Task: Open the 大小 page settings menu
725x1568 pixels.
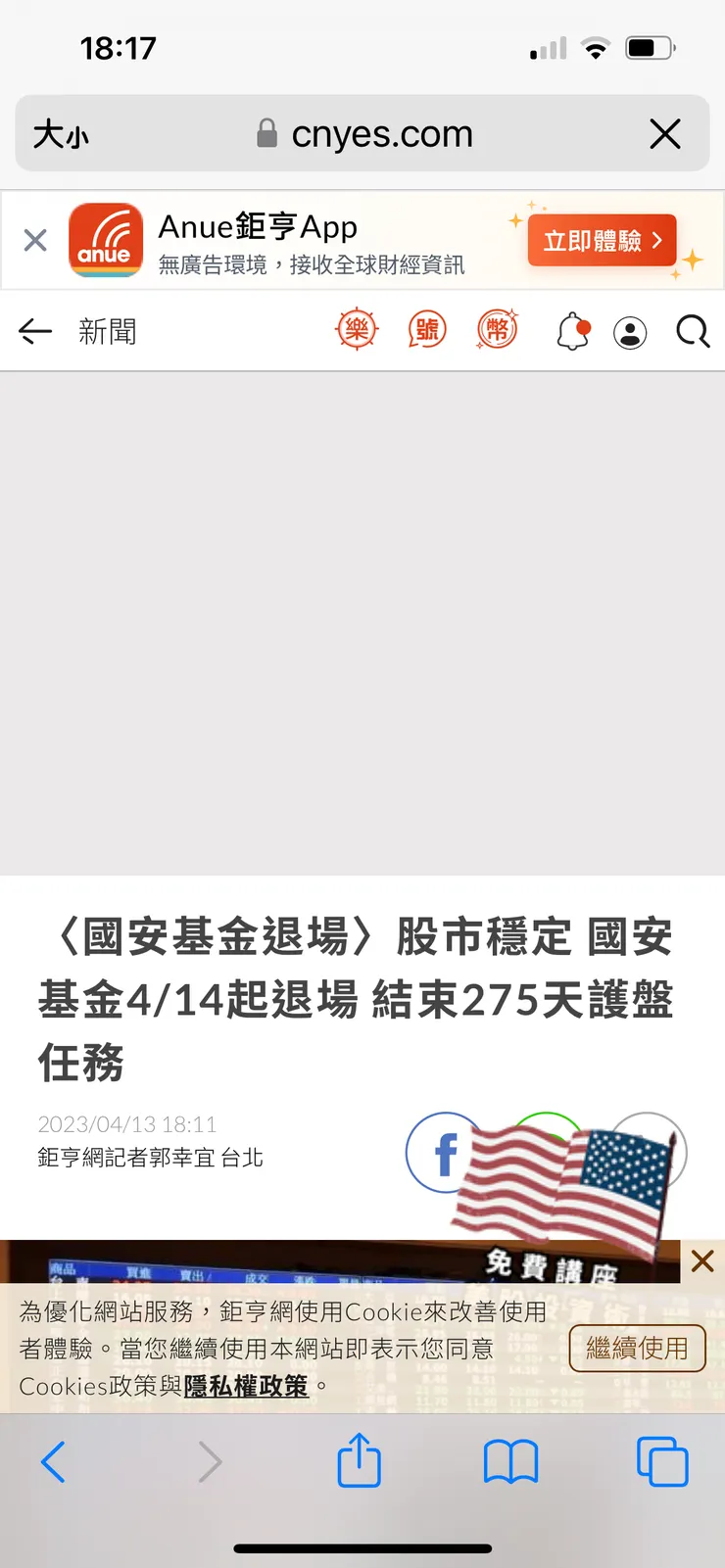Action: coord(61,133)
